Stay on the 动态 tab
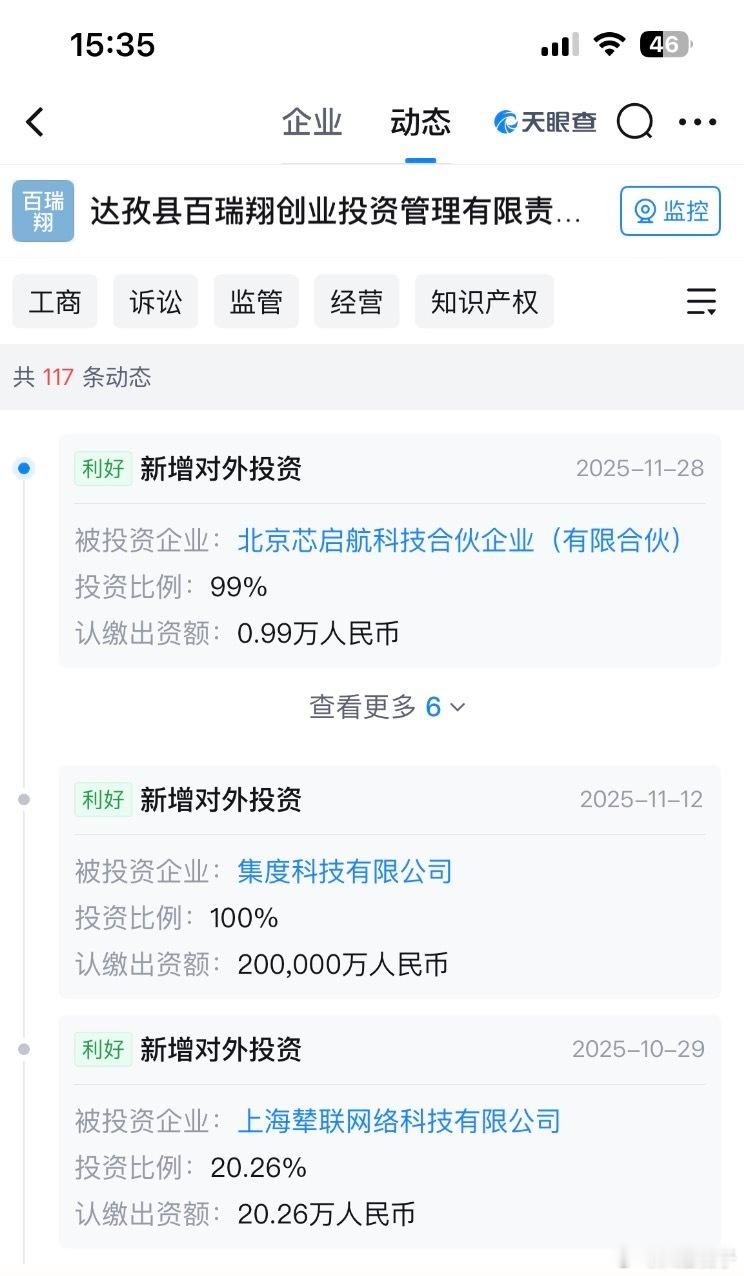This screenshot has height=1276, width=744. tap(420, 121)
